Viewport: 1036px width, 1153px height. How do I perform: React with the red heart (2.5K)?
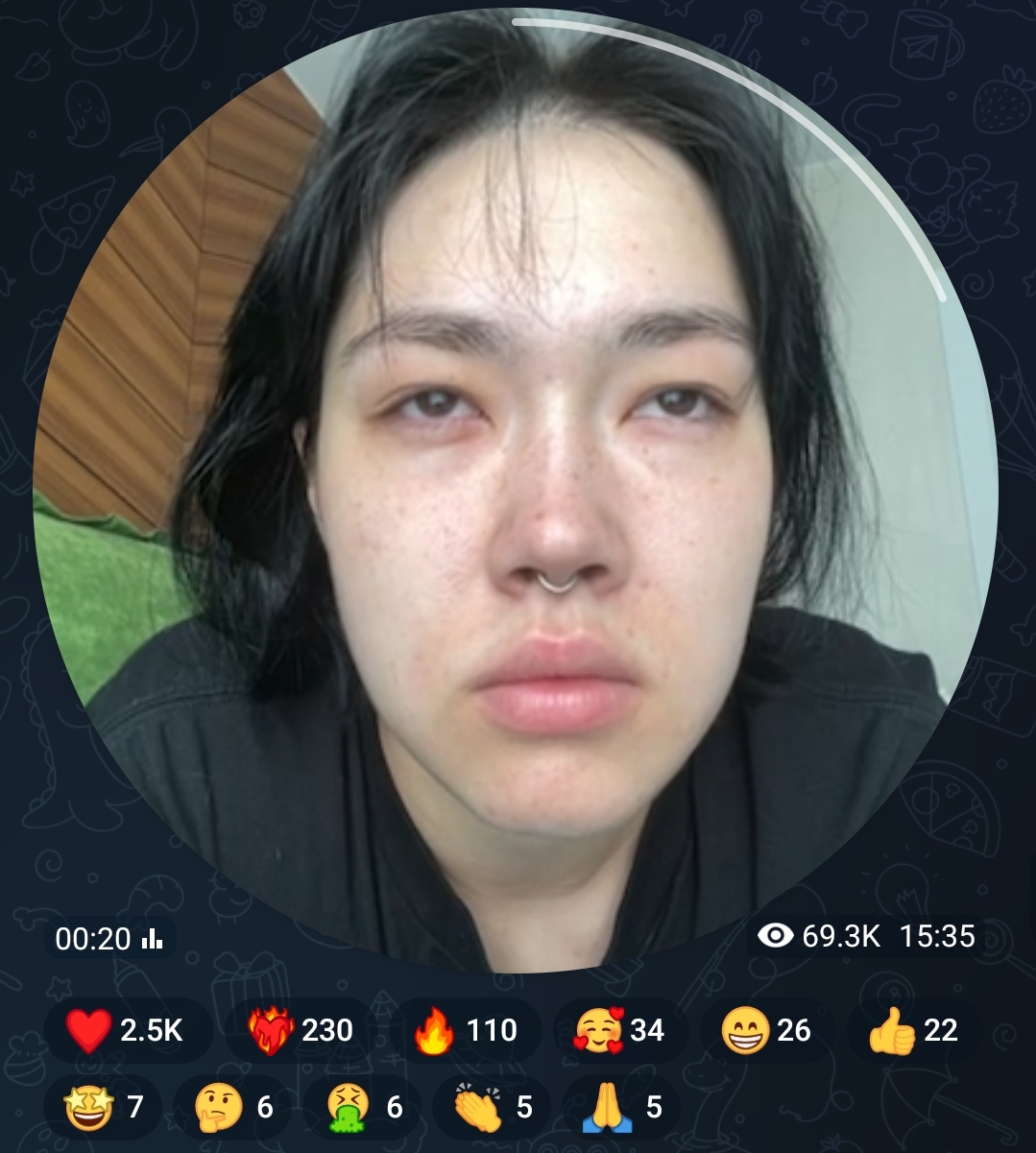(125, 1031)
